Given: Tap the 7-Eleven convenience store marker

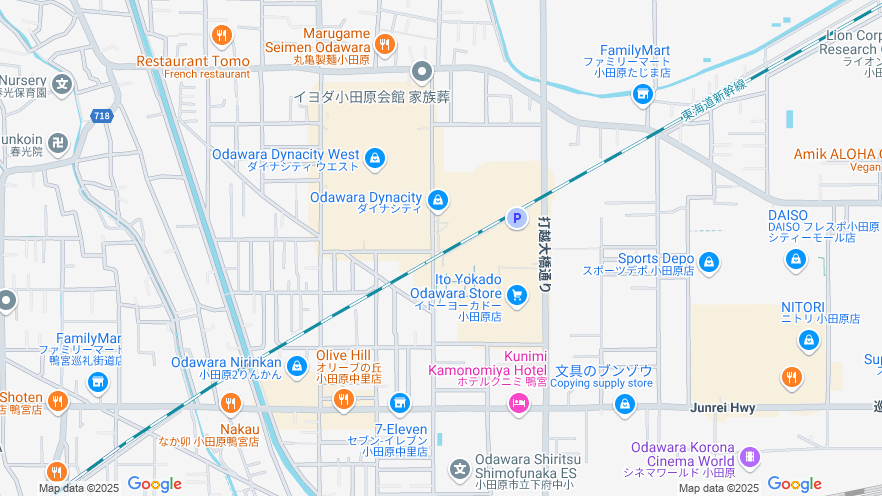Looking at the screenshot, I should click(x=400, y=403).
